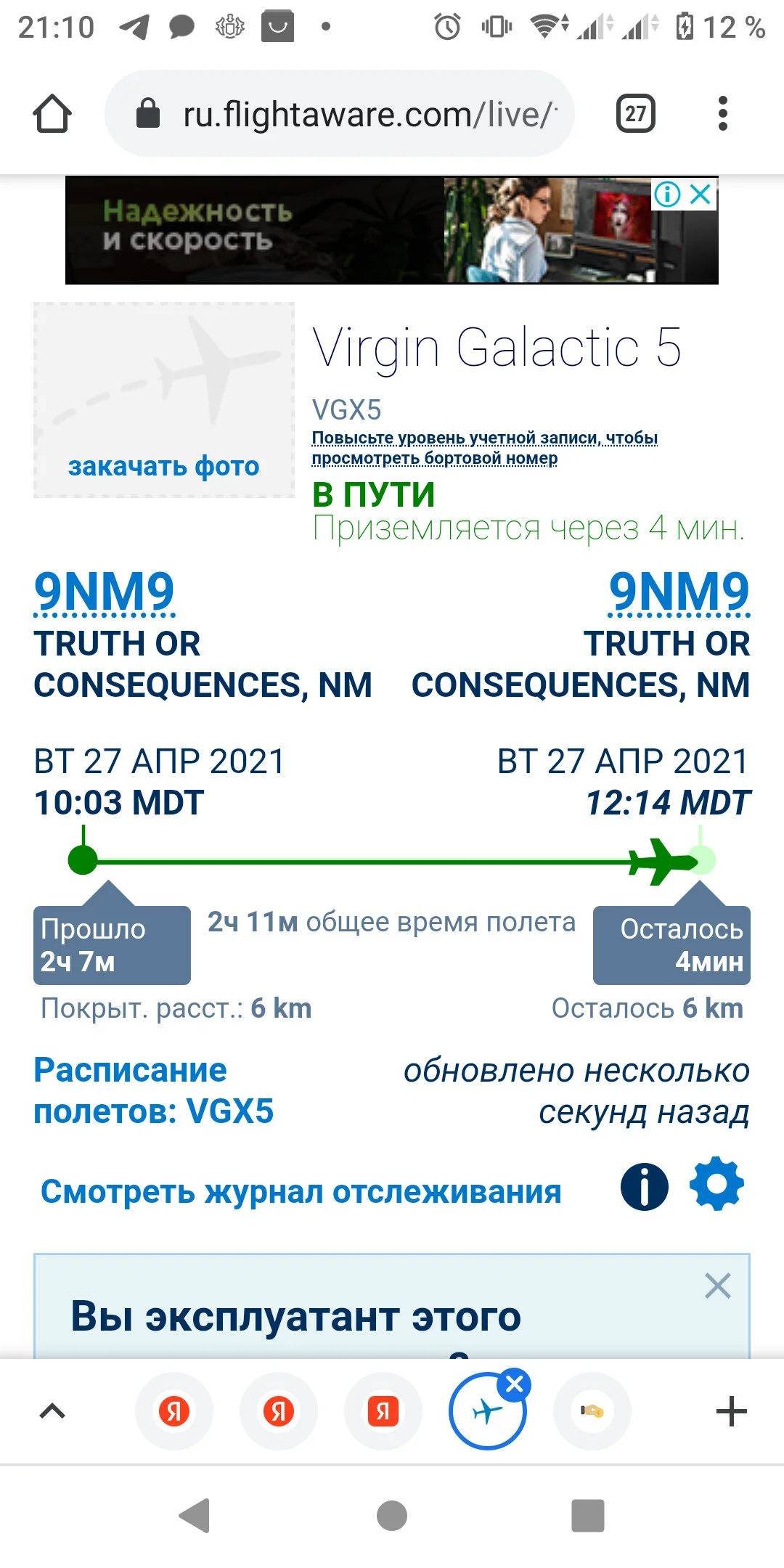Tap the browser home icon

(52, 114)
